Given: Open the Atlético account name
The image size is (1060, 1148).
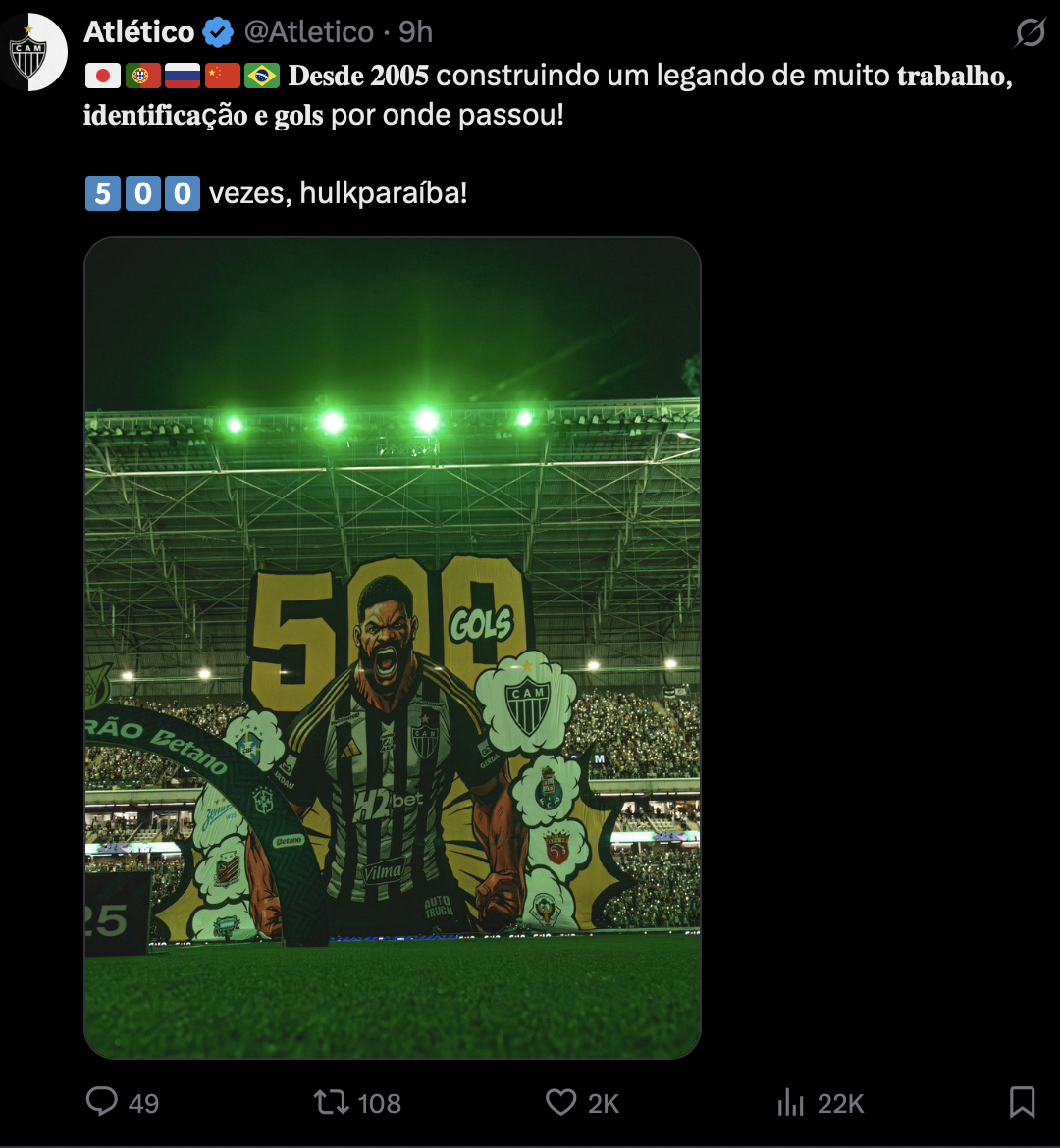Looking at the screenshot, I should pyautogui.click(x=139, y=32).
